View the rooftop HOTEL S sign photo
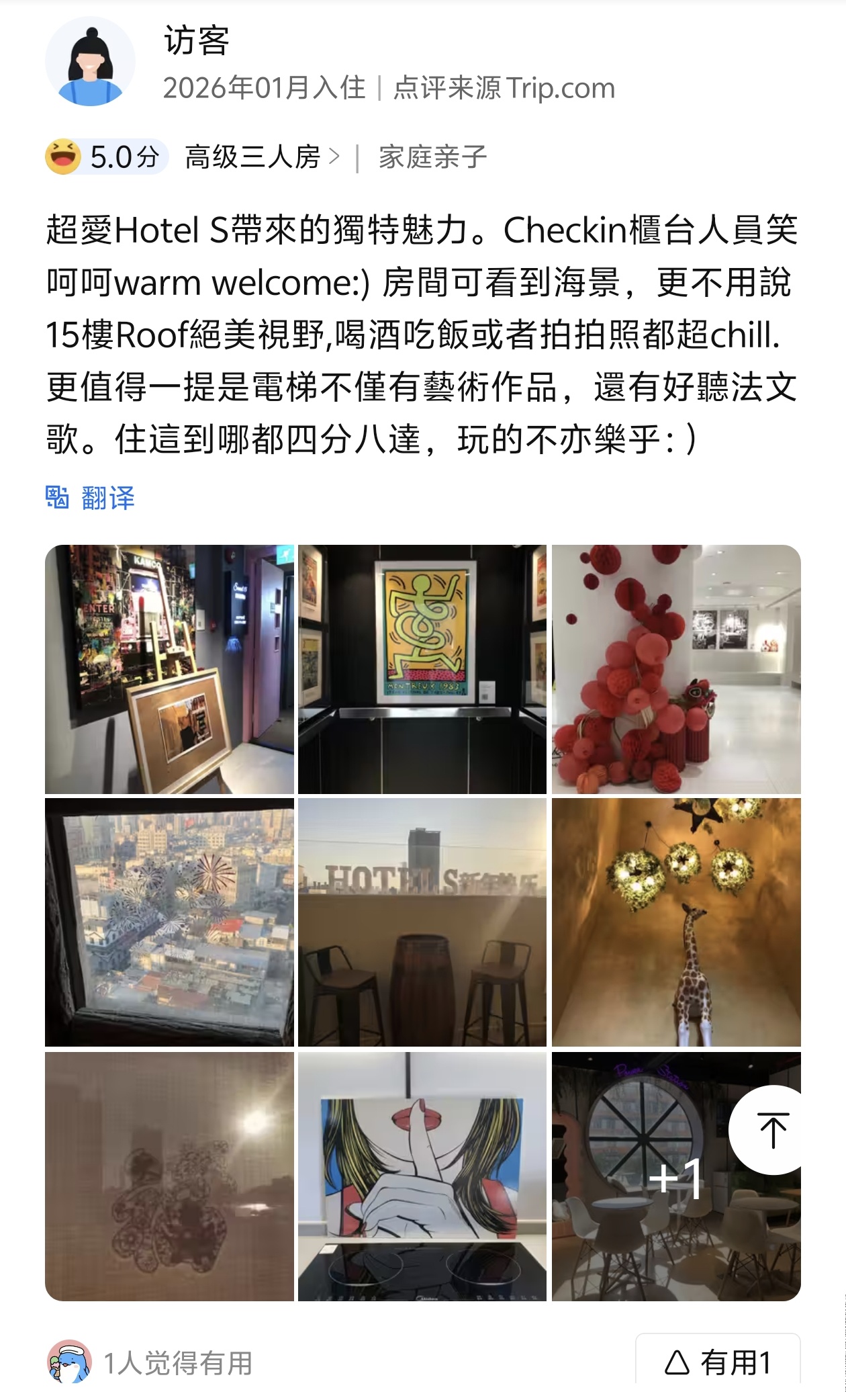The width and height of the screenshot is (846, 1400). (x=422, y=922)
